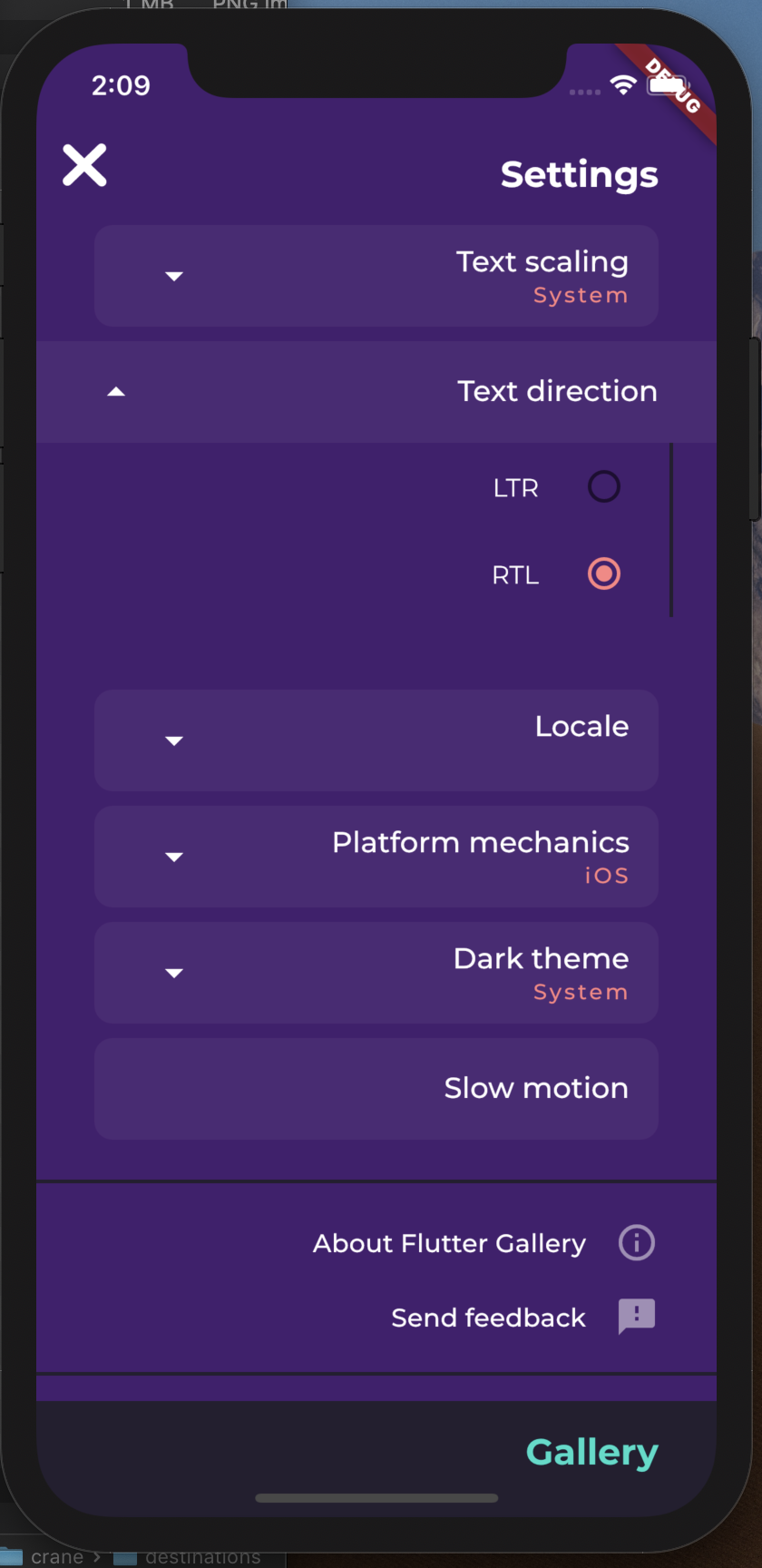762x1568 pixels.
Task: Collapse the Text direction section
Action: pos(116,392)
